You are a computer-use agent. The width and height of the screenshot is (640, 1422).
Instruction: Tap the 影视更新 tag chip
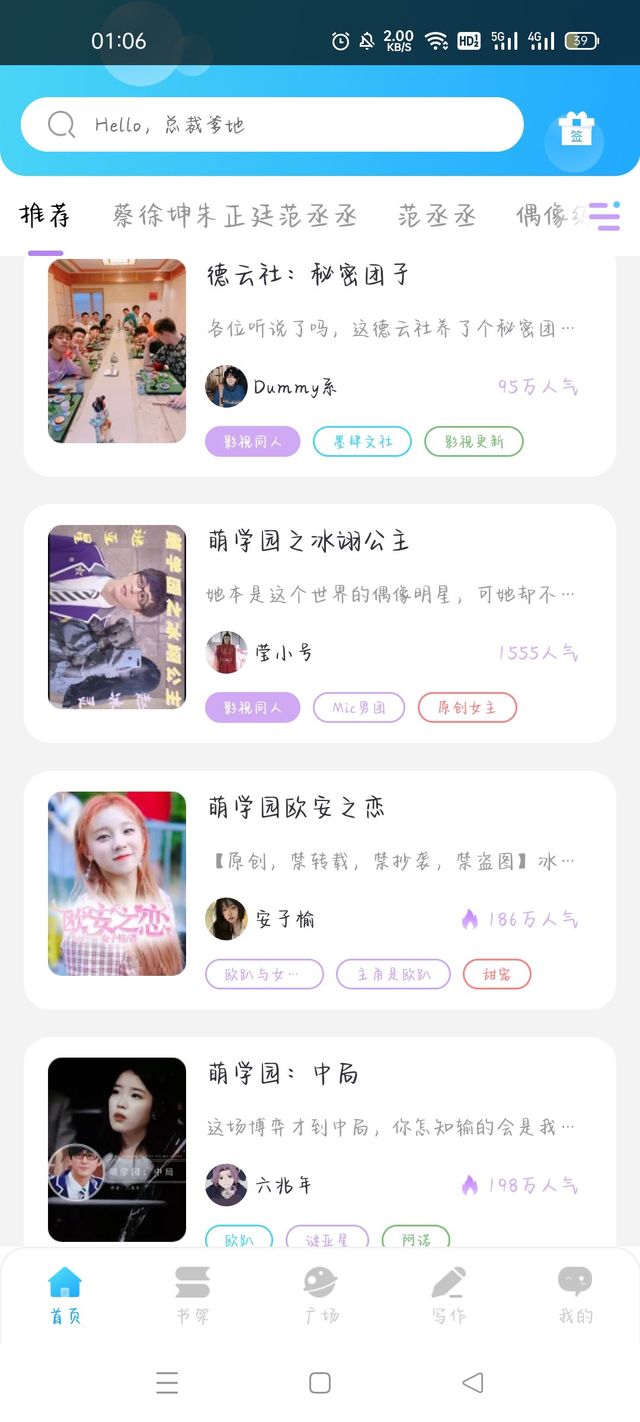point(474,441)
